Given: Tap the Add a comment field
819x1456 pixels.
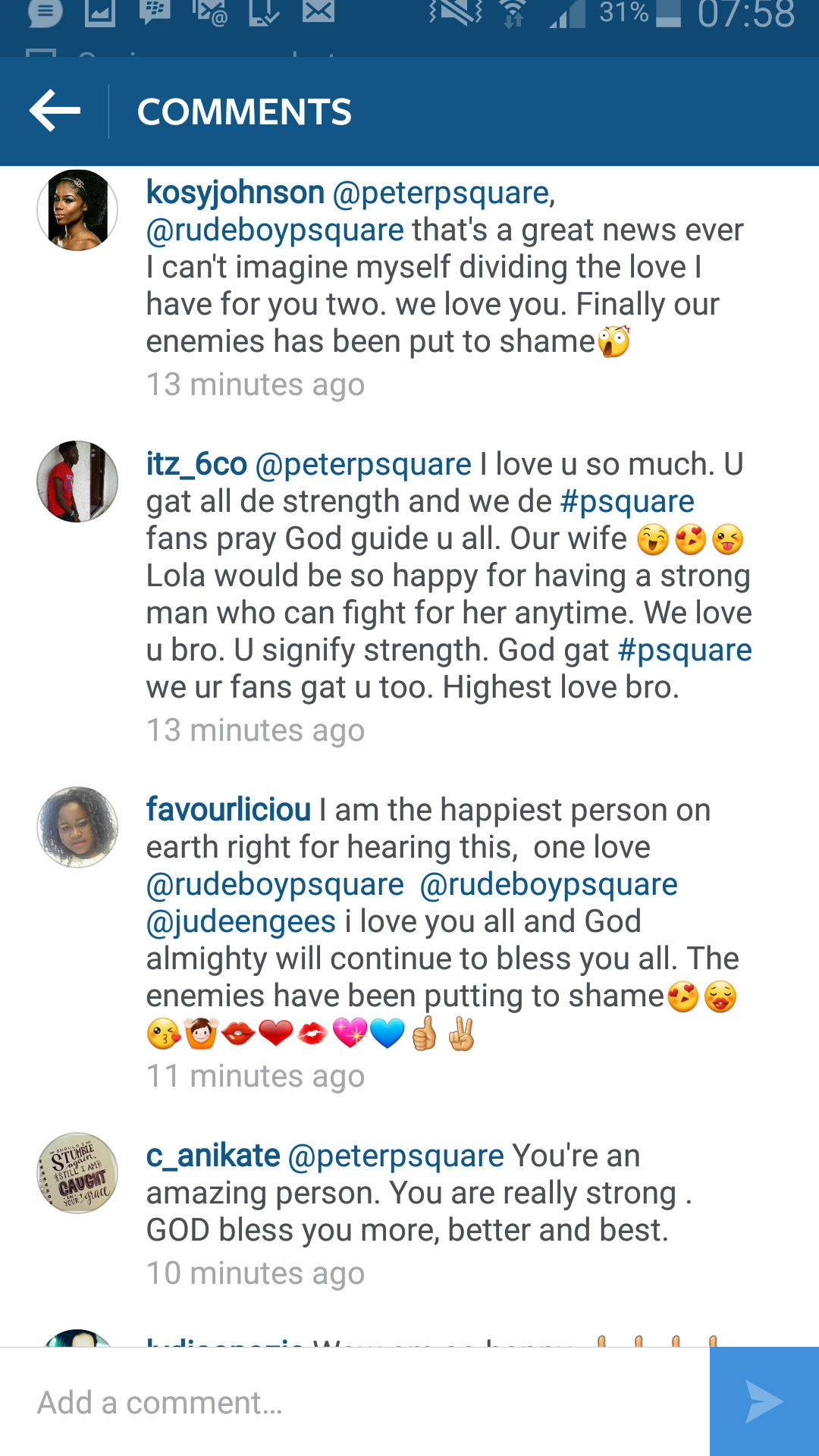Looking at the screenshot, I should (355, 1402).
